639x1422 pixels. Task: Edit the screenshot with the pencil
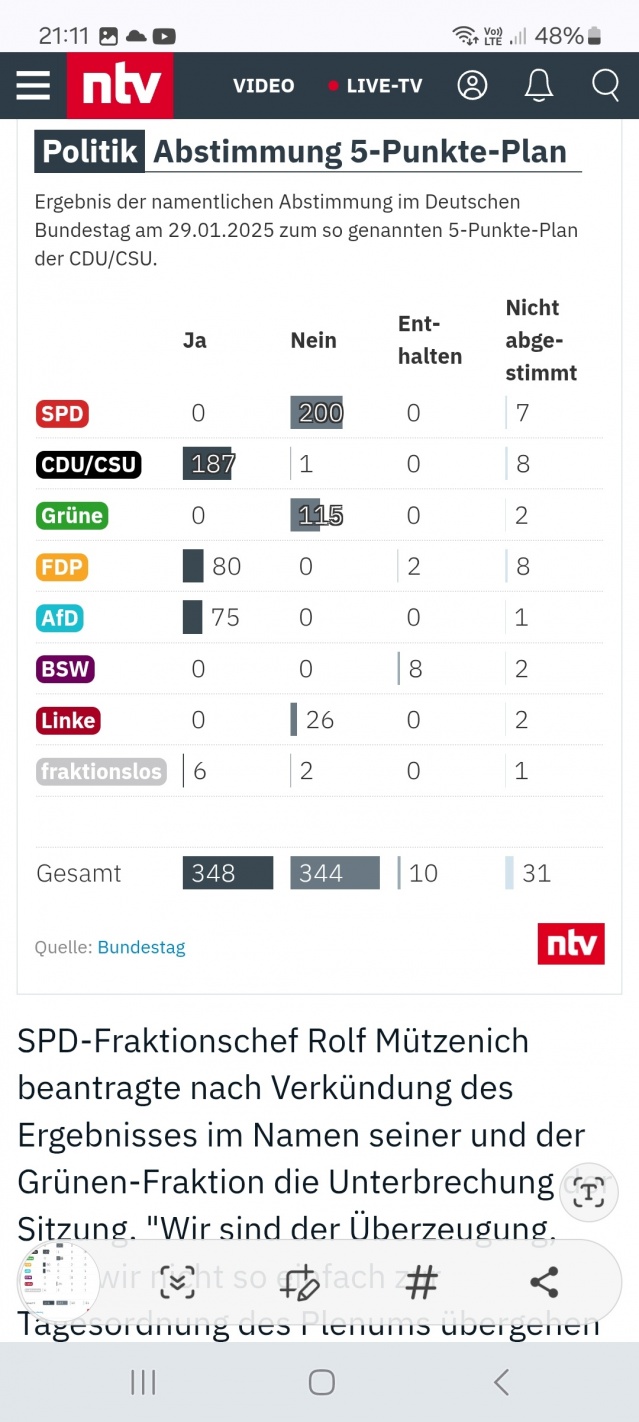[x=300, y=1283]
